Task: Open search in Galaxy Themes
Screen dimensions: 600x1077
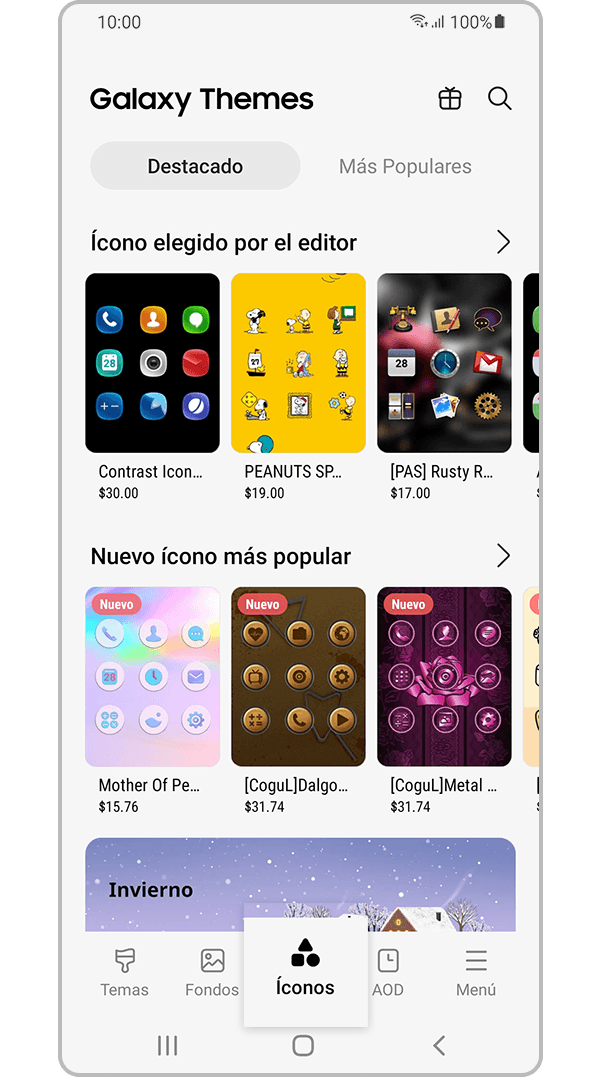Action: pos(499,99)
